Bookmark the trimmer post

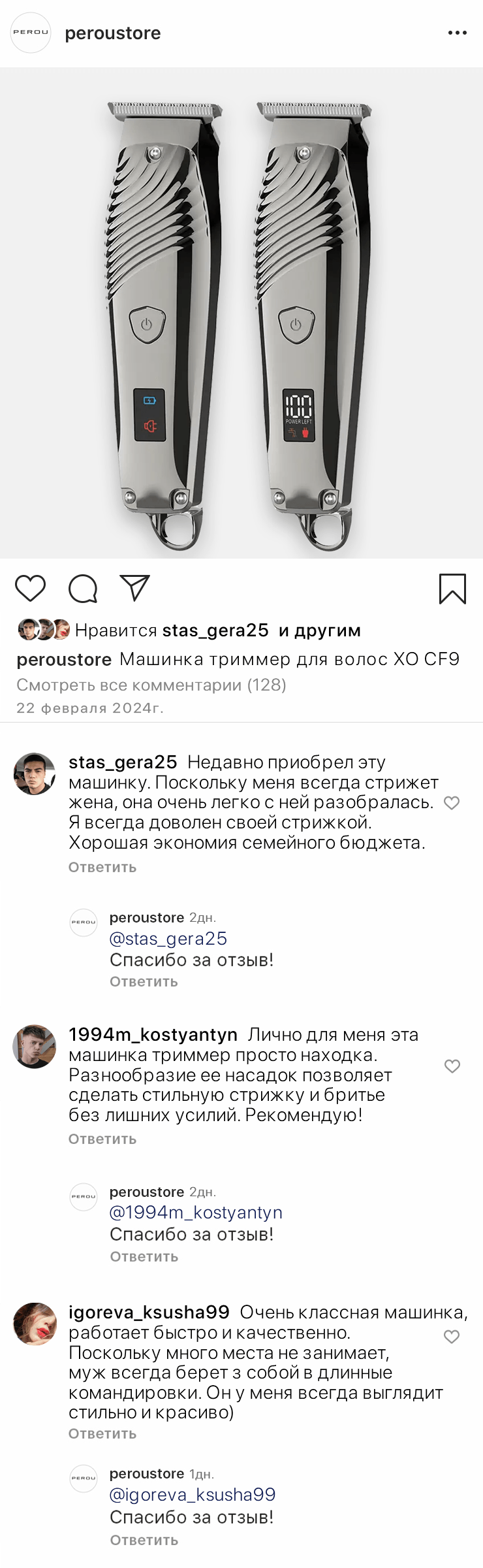[x=452, y=588]
